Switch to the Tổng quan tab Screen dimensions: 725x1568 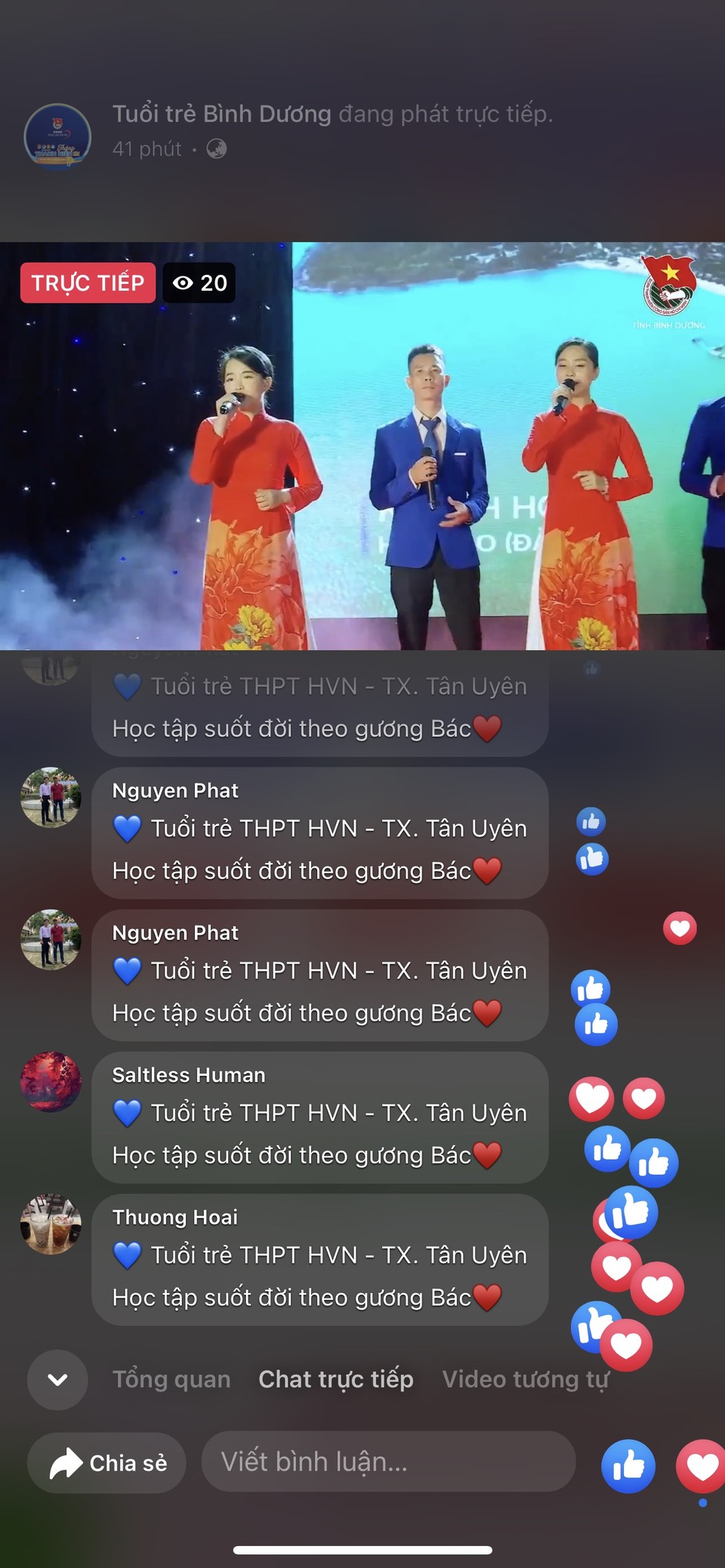[x=171, y=1379]
